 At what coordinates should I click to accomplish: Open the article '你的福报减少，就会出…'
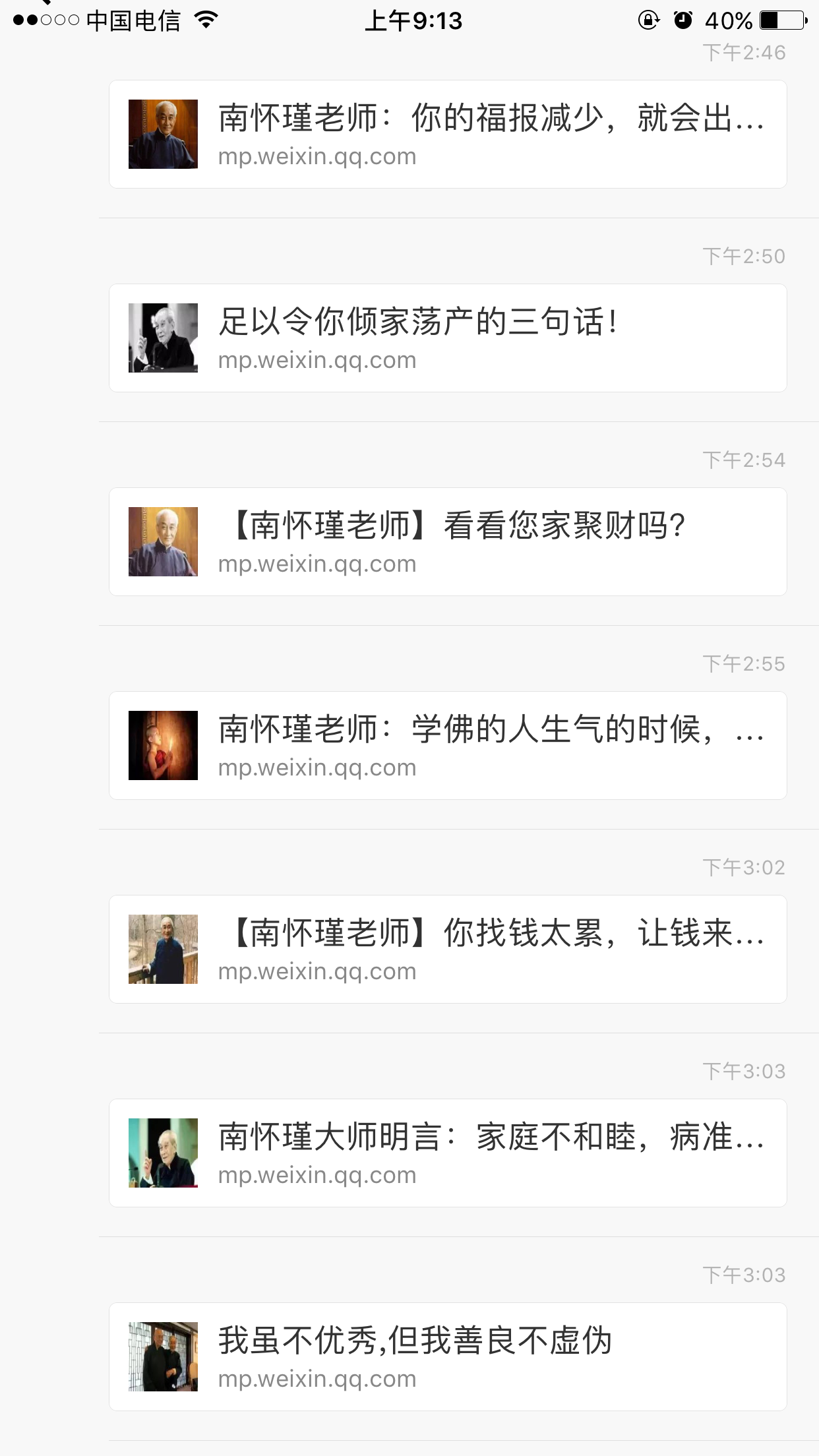click(448, 135)
